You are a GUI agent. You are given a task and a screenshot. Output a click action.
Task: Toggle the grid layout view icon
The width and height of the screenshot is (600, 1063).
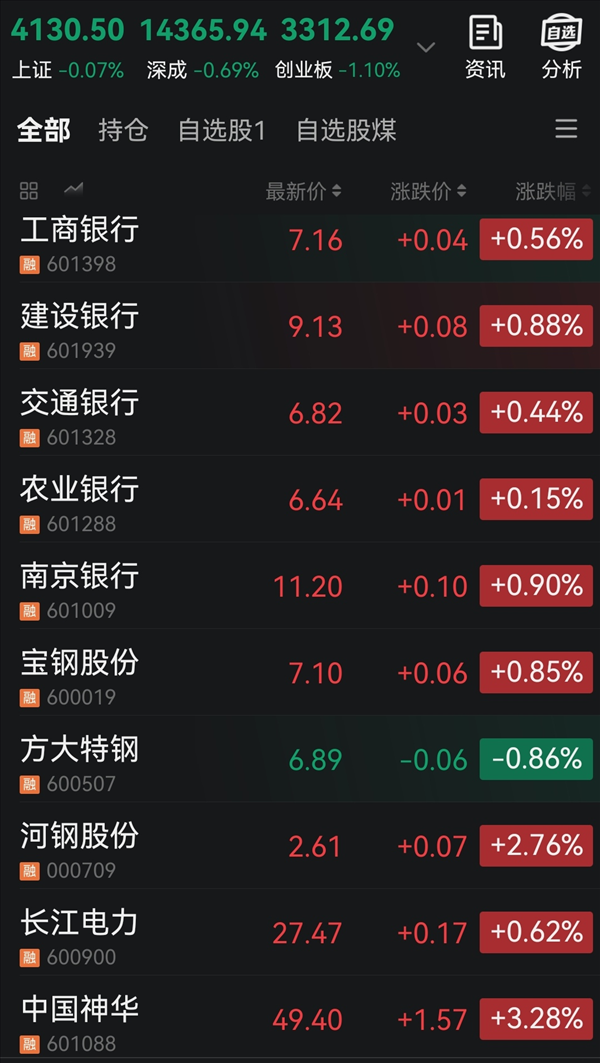[x=29, y=190]
